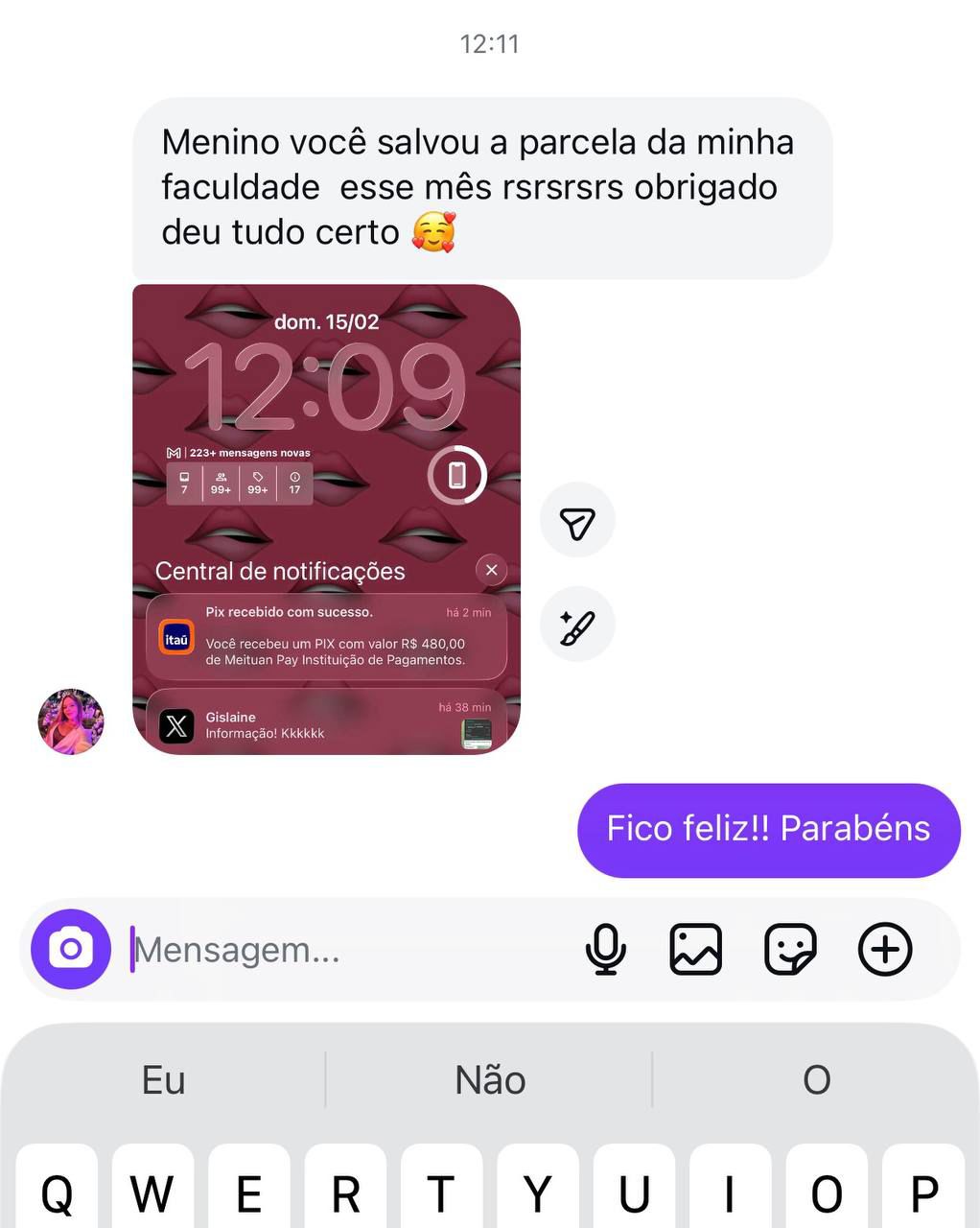Type the letter Q key

[57, 1192]
